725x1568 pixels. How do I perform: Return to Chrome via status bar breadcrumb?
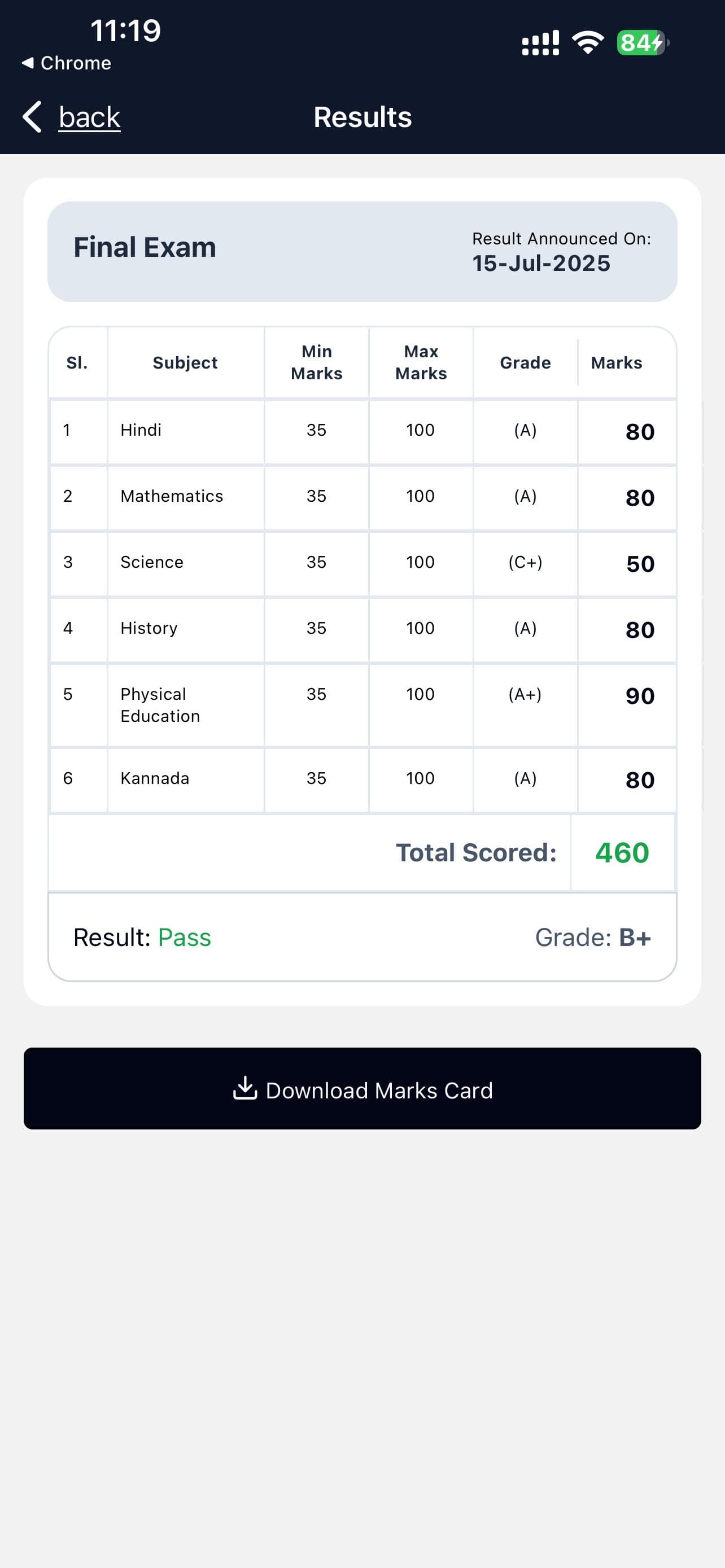click(67, 63)
